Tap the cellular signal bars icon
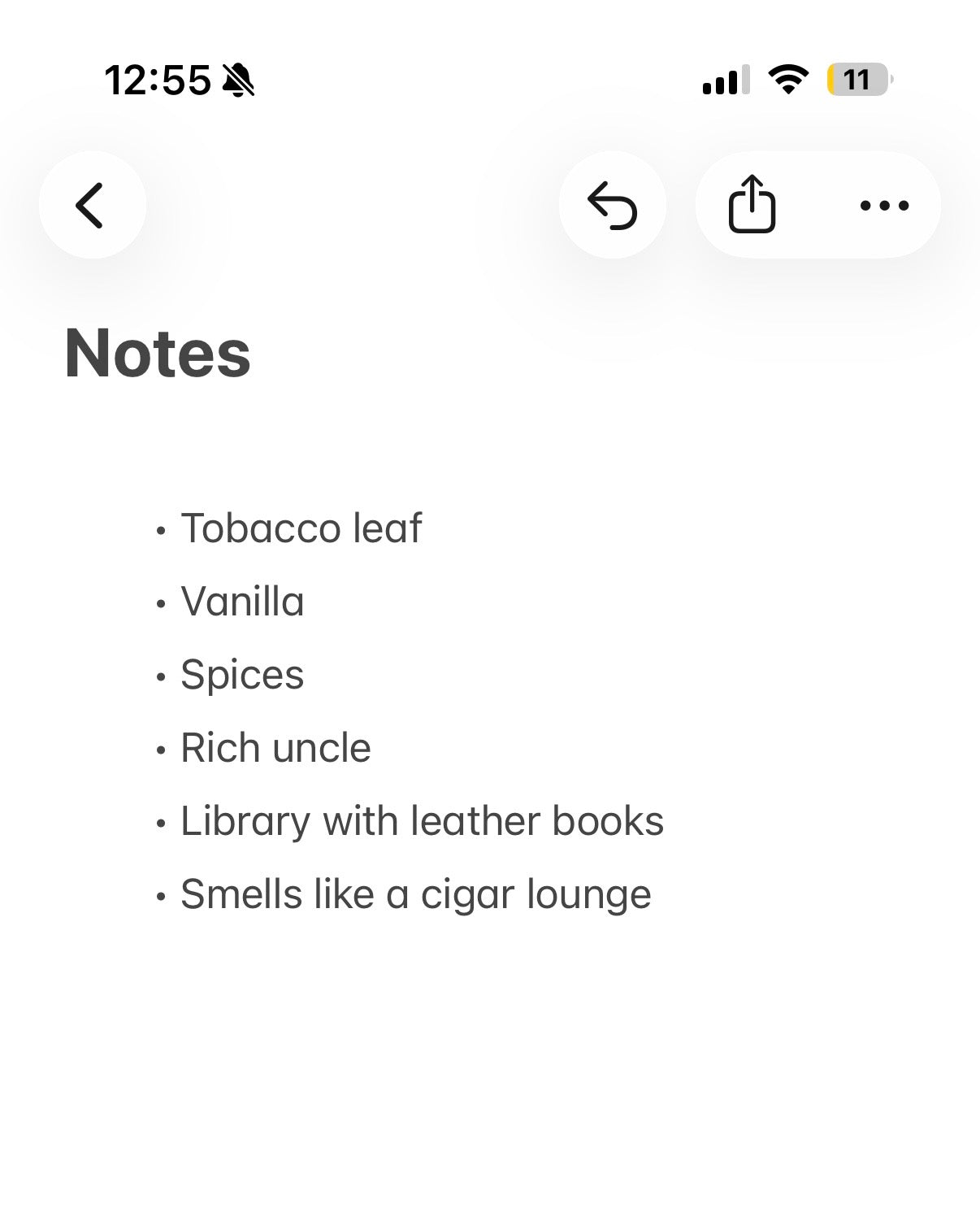This screenshot has height=1226, width=980. pos(723,78)
